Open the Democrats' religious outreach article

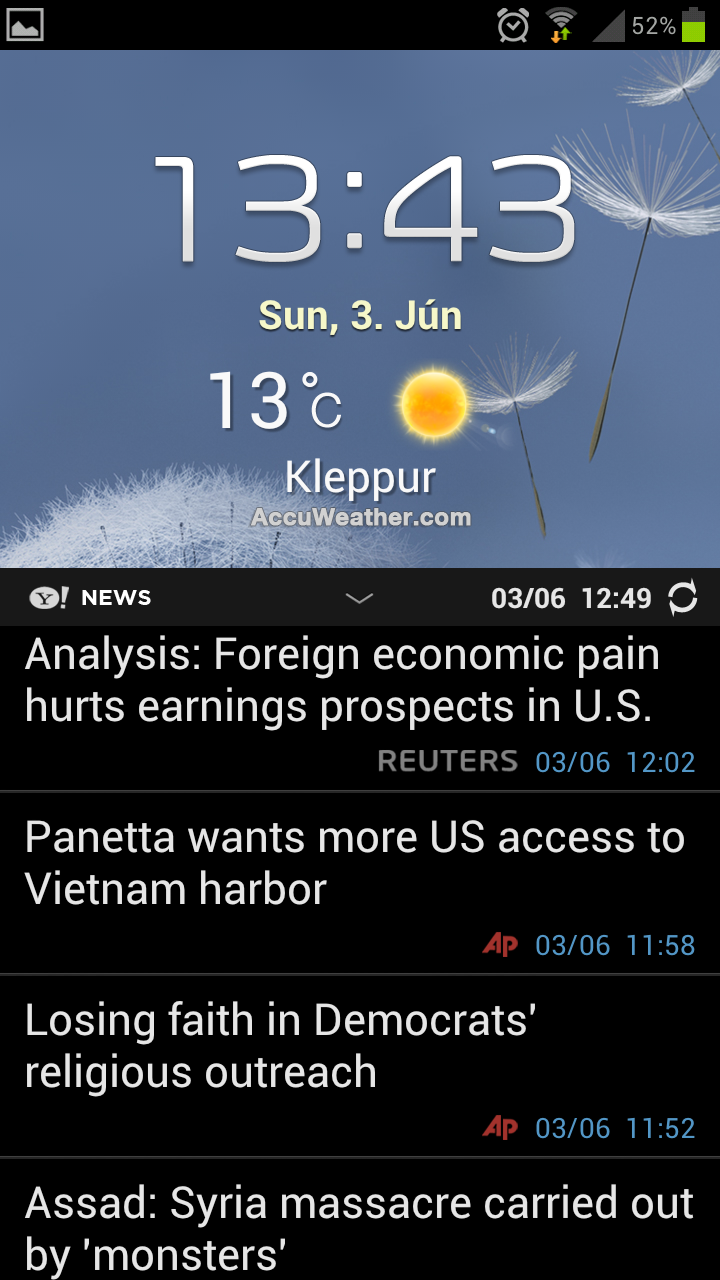pos(280,1046)
